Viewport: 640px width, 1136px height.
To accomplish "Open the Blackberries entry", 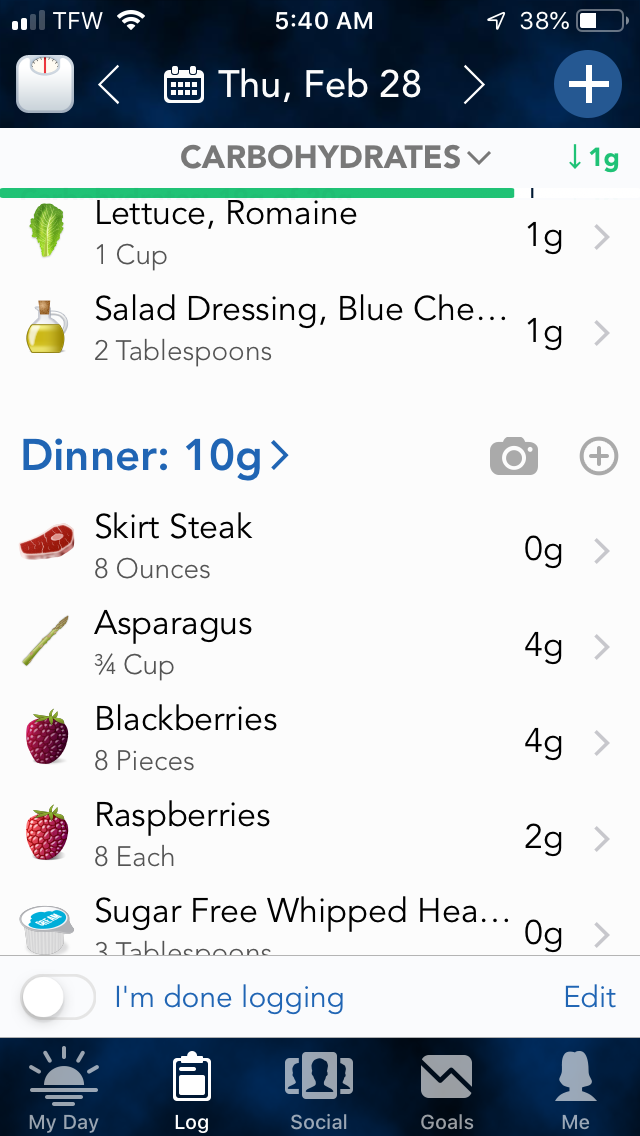I will tap(320, 741).
